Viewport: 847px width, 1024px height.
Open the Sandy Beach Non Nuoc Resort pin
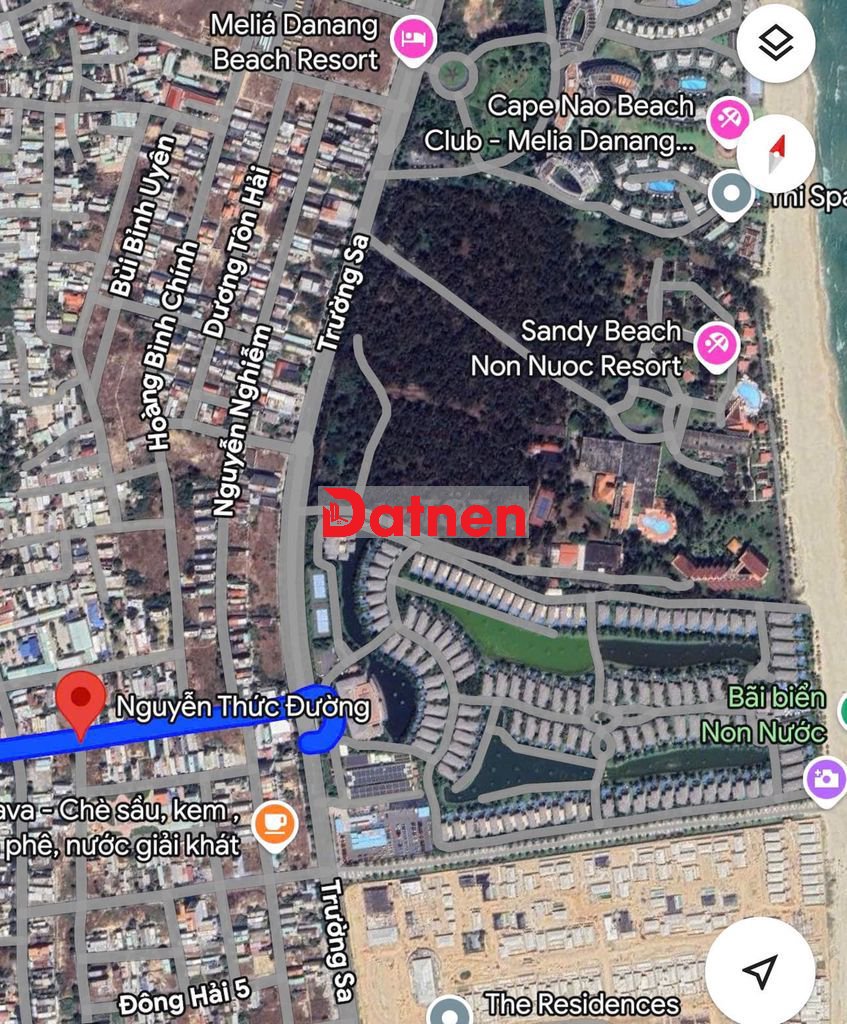point(716,347)
